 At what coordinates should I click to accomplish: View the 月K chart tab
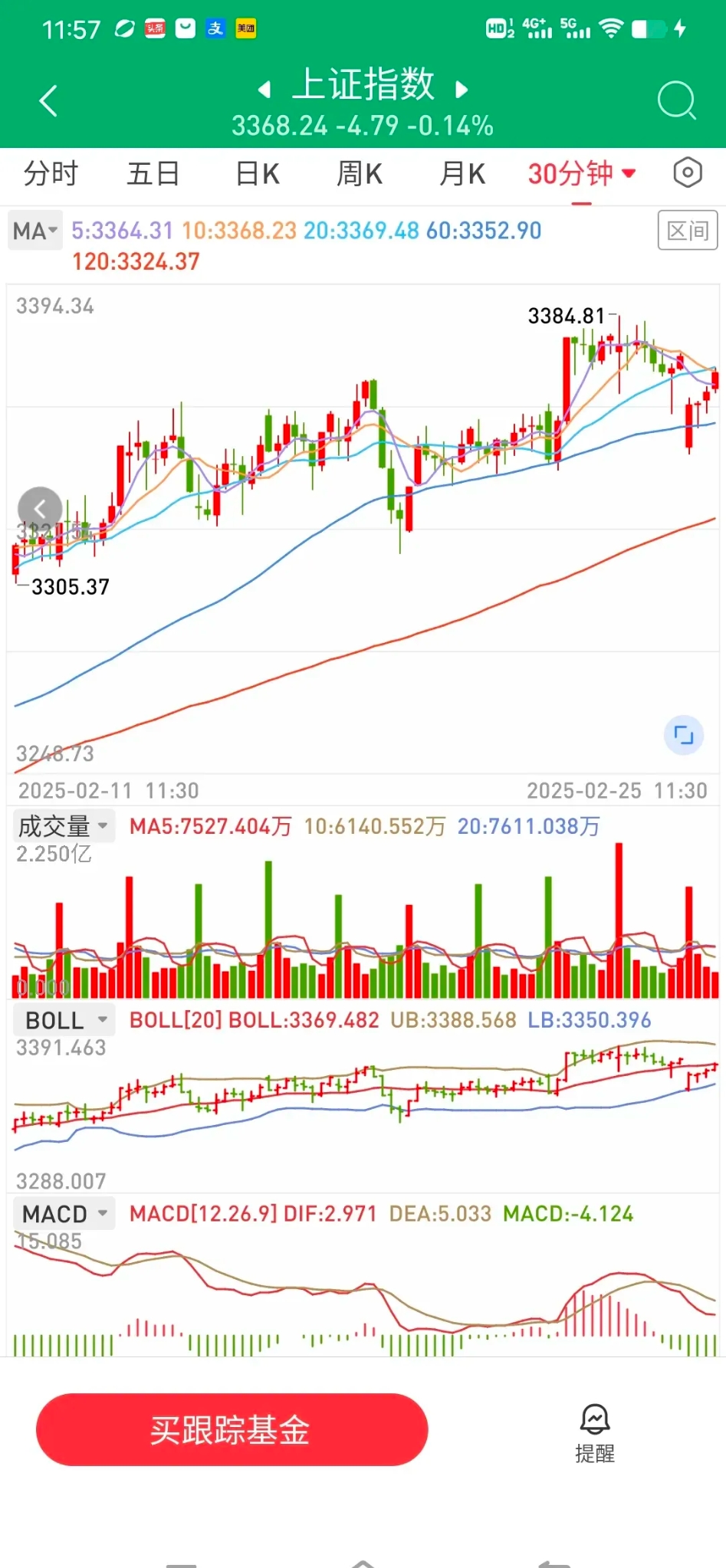click(x=462, y=174)
